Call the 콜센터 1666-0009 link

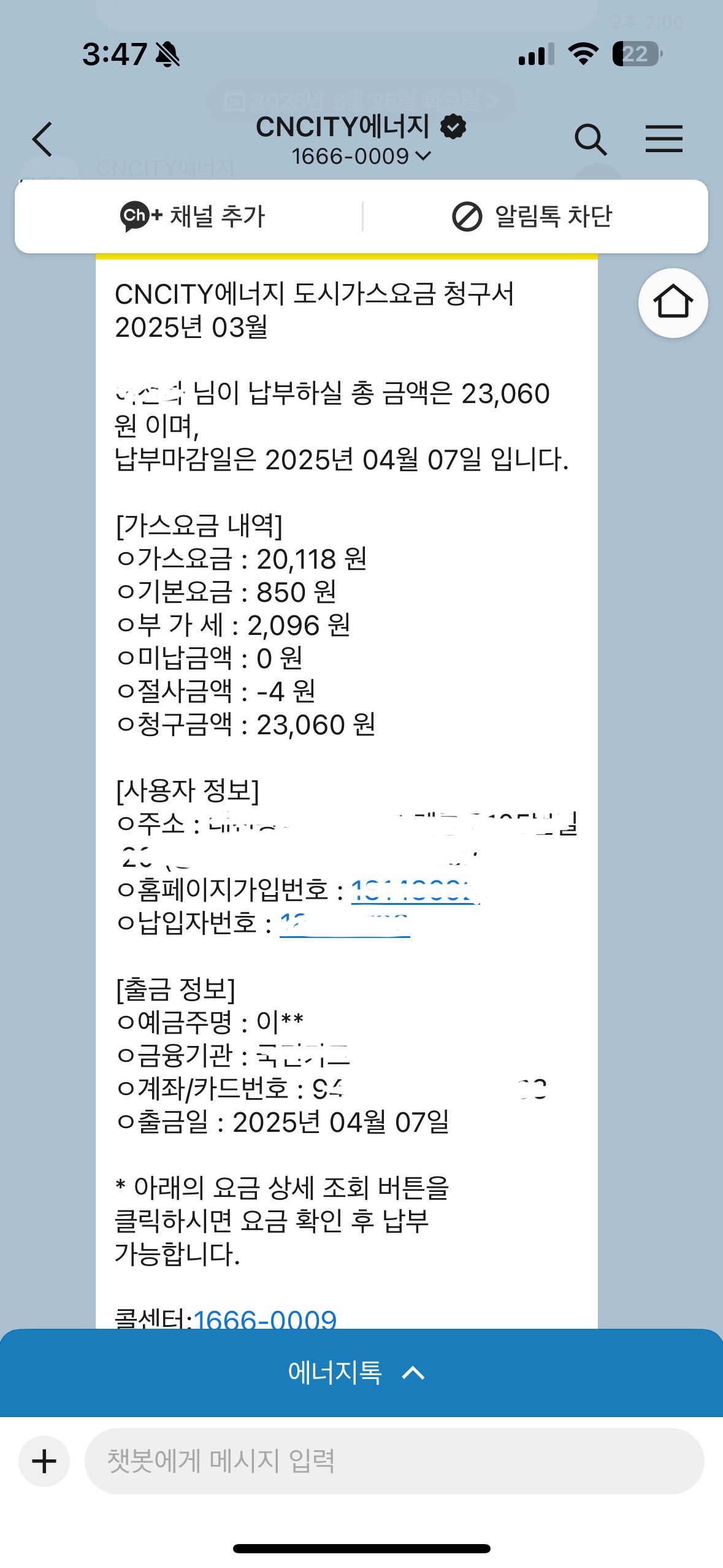265,1318
